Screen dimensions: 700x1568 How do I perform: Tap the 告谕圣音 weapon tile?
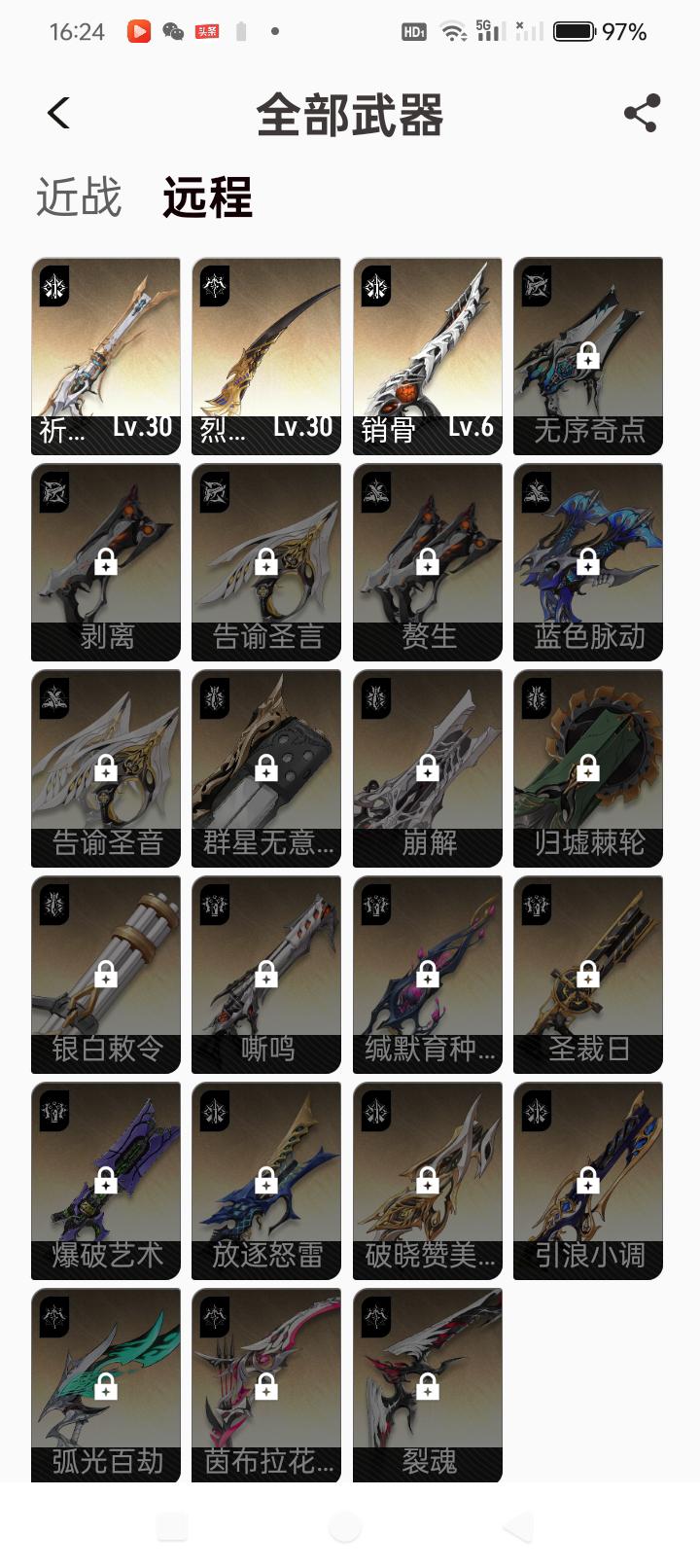coord(106,768)
